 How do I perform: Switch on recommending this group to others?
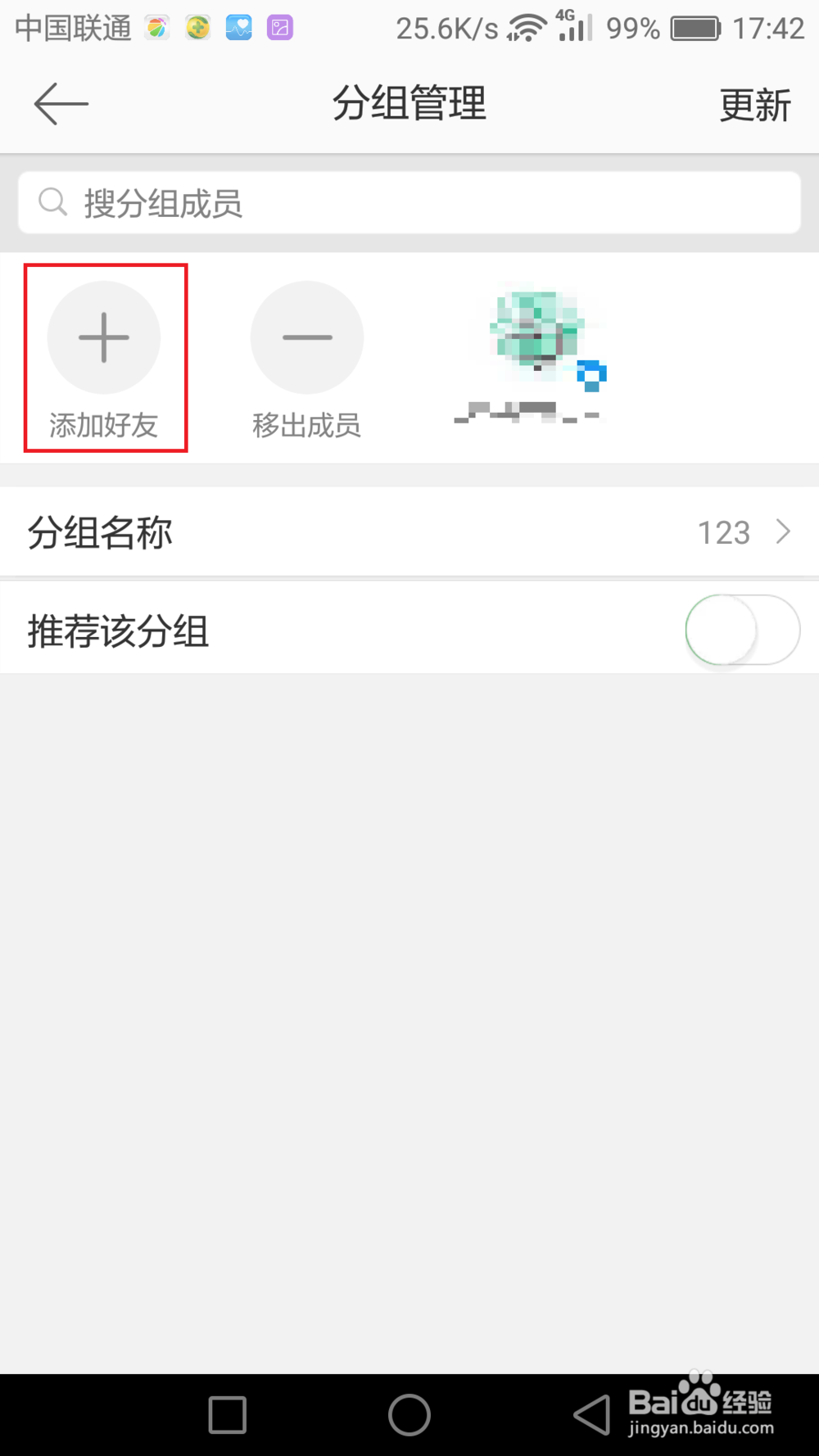(x=742, y=629)
